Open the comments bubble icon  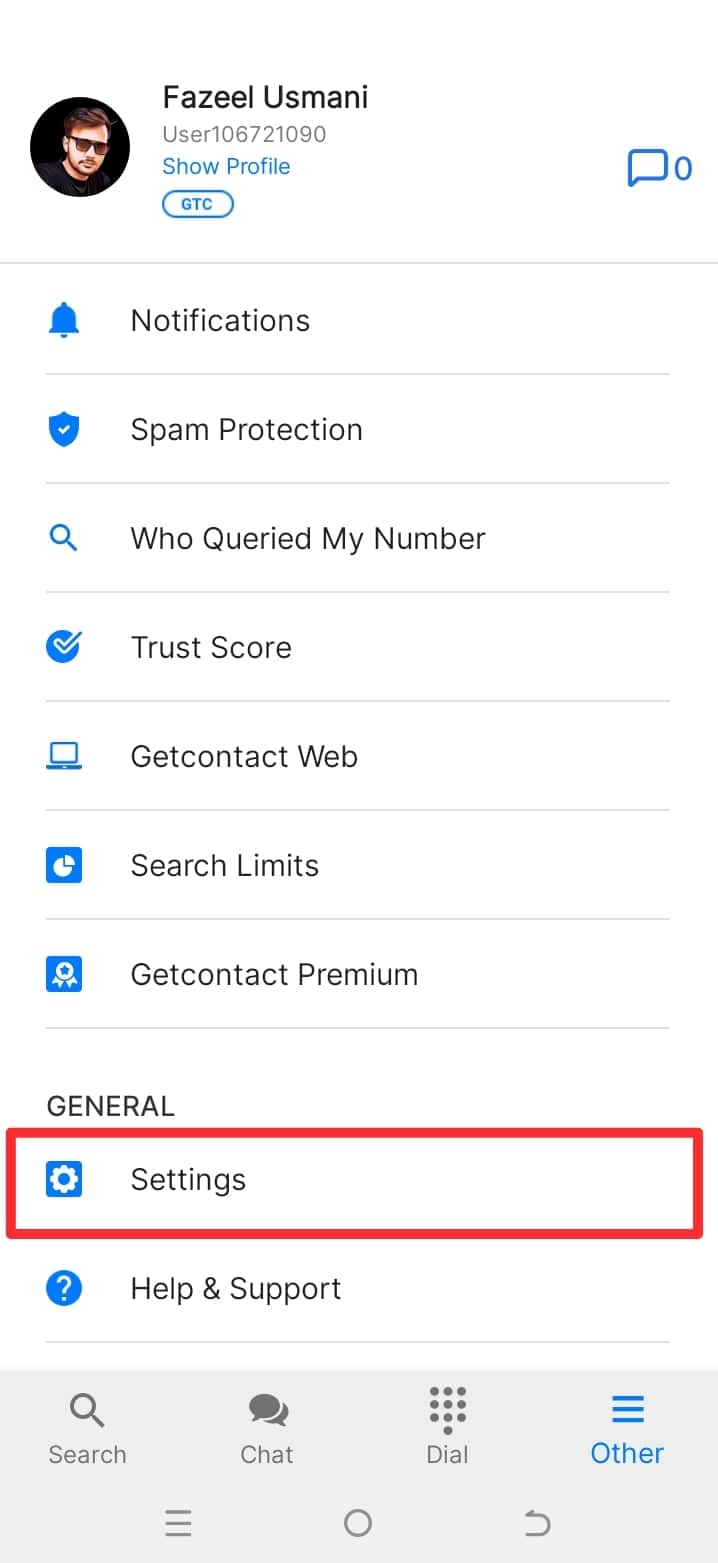(x=647, y=168)
